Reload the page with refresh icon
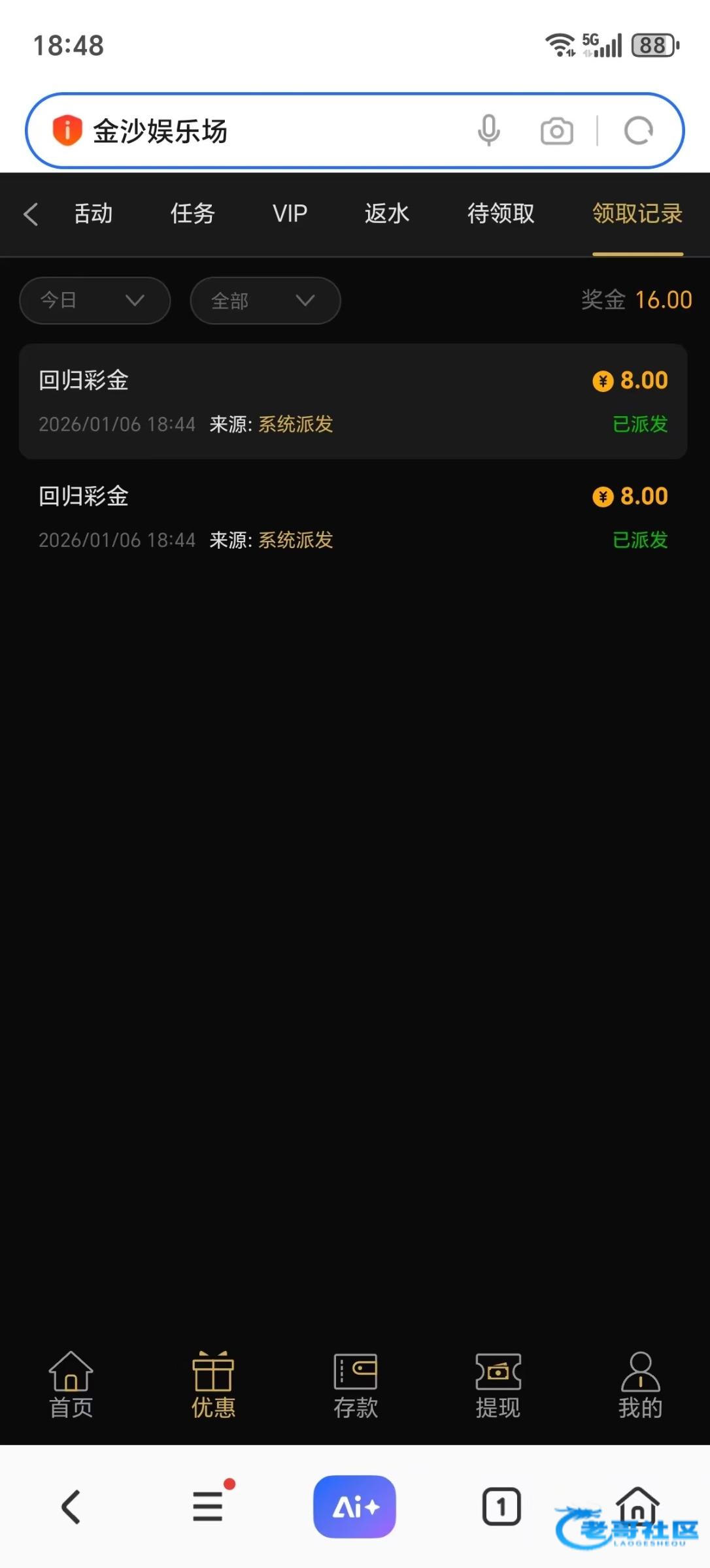 (x=639, y=131)
